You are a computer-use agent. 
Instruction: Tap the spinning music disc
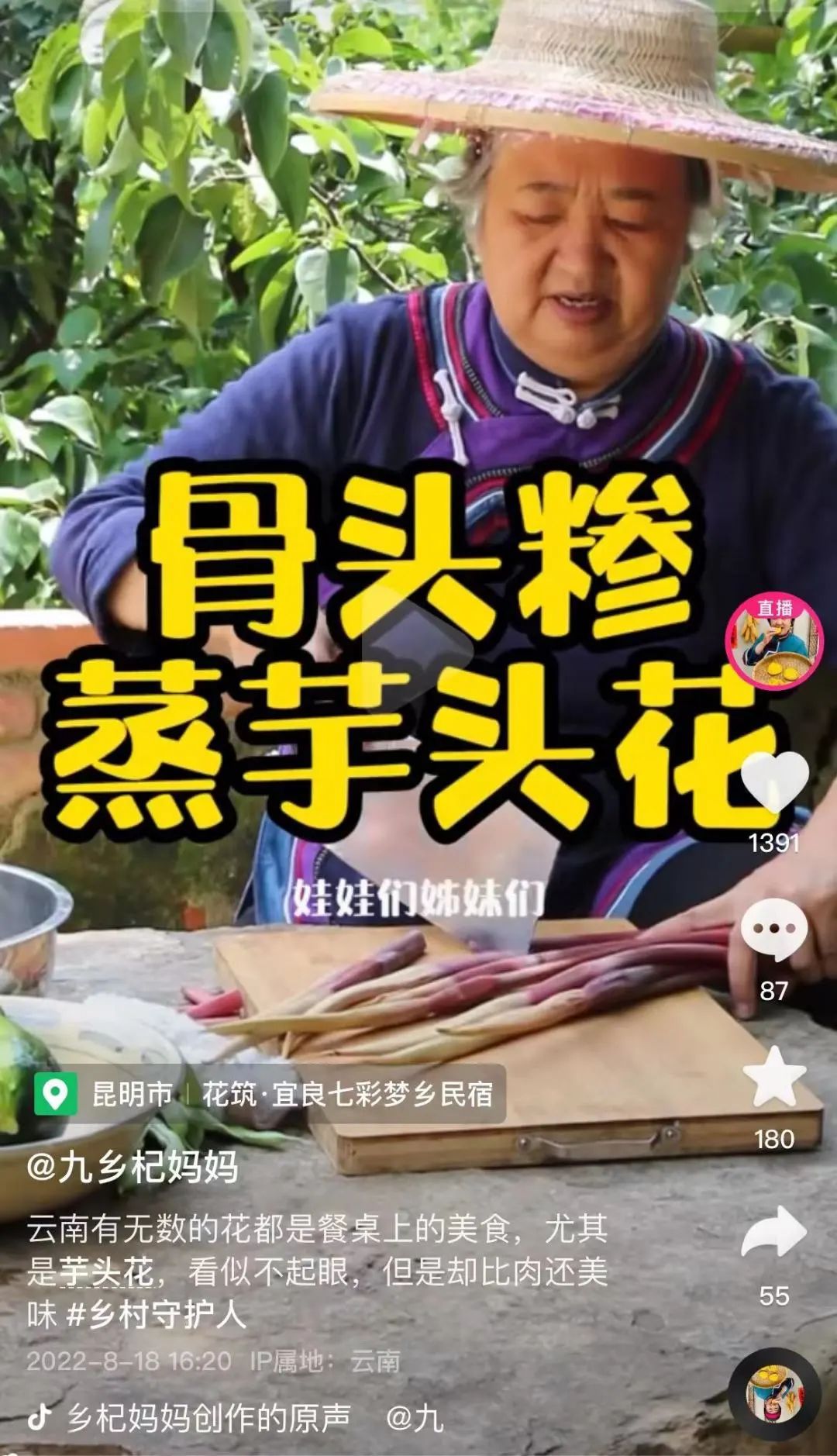click(x=774, y=1394)
